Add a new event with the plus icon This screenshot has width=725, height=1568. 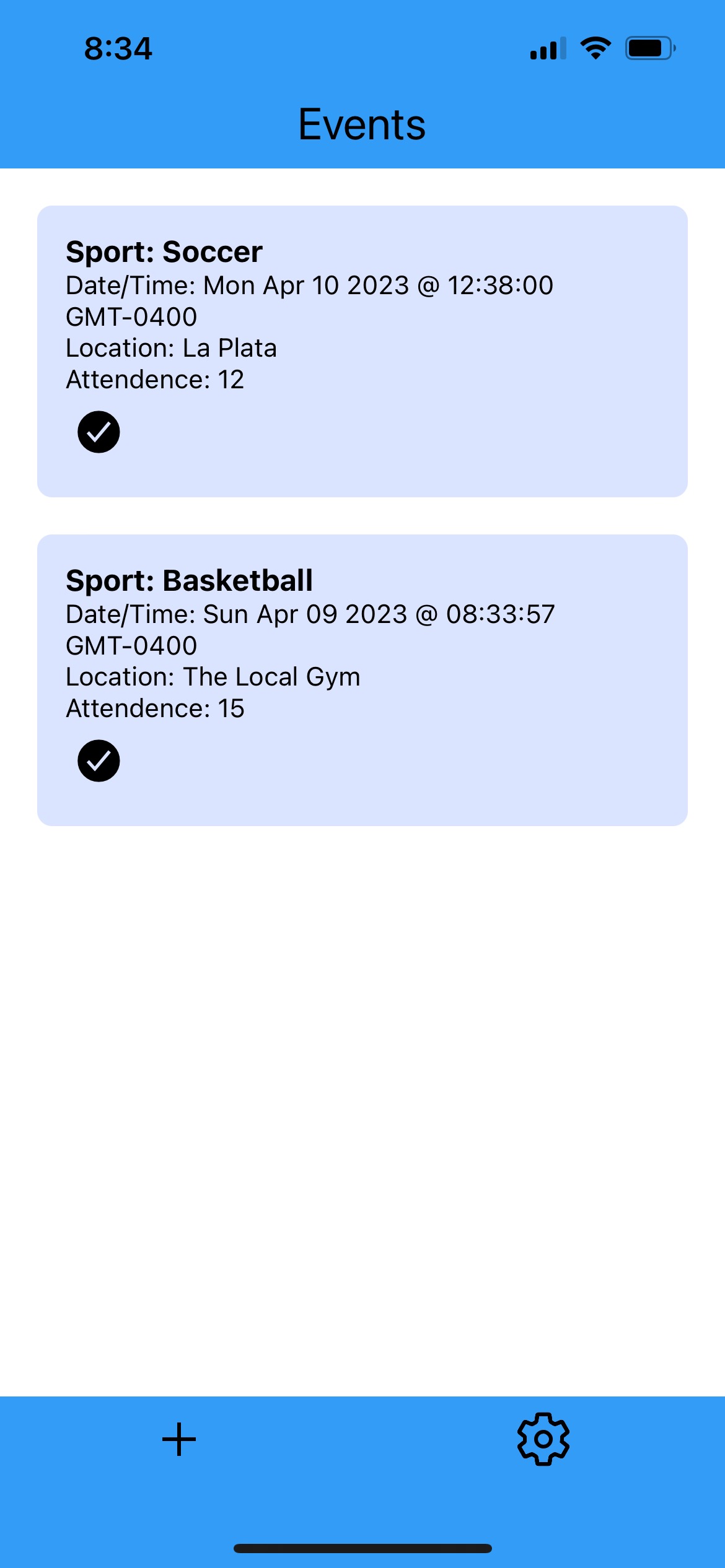[179, 1439]
